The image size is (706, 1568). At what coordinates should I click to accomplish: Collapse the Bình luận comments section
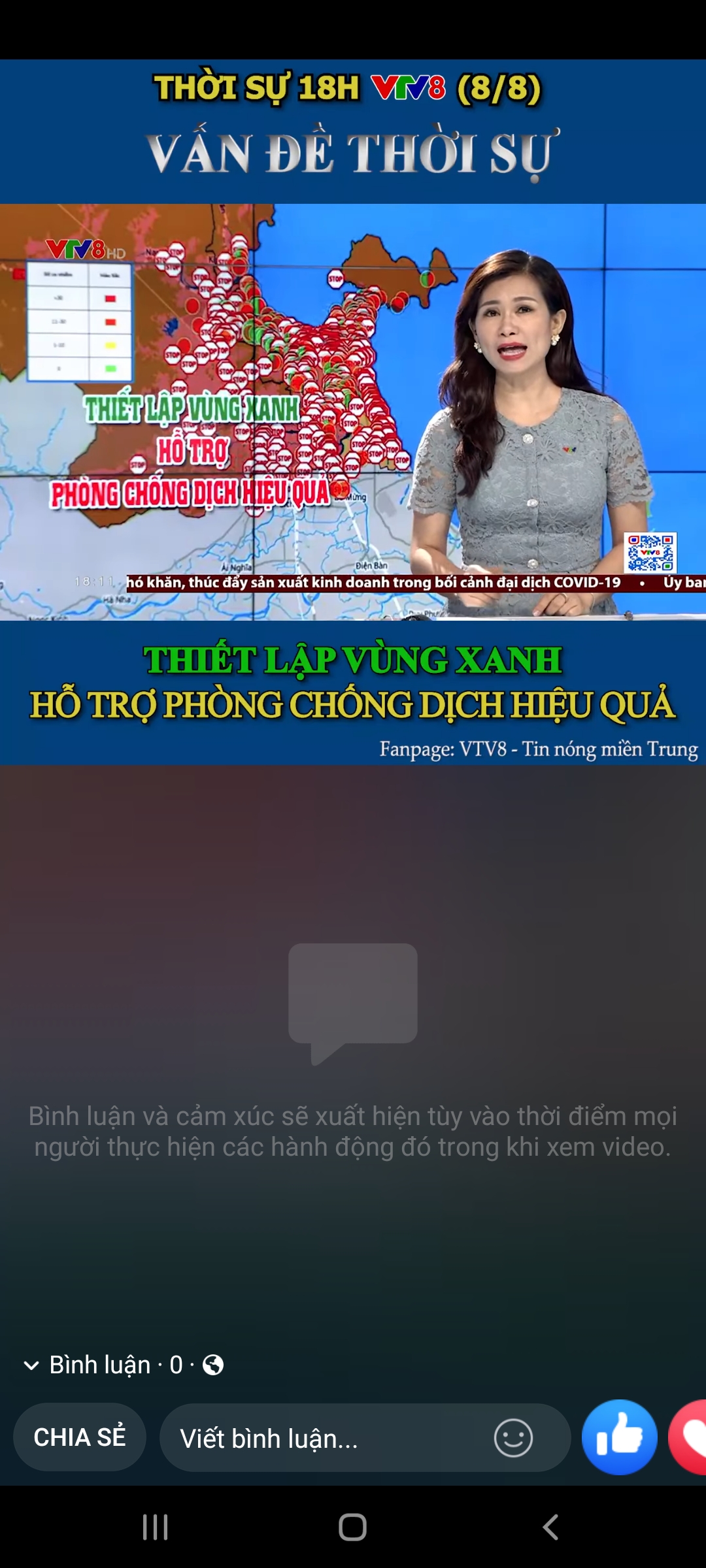31,1365
